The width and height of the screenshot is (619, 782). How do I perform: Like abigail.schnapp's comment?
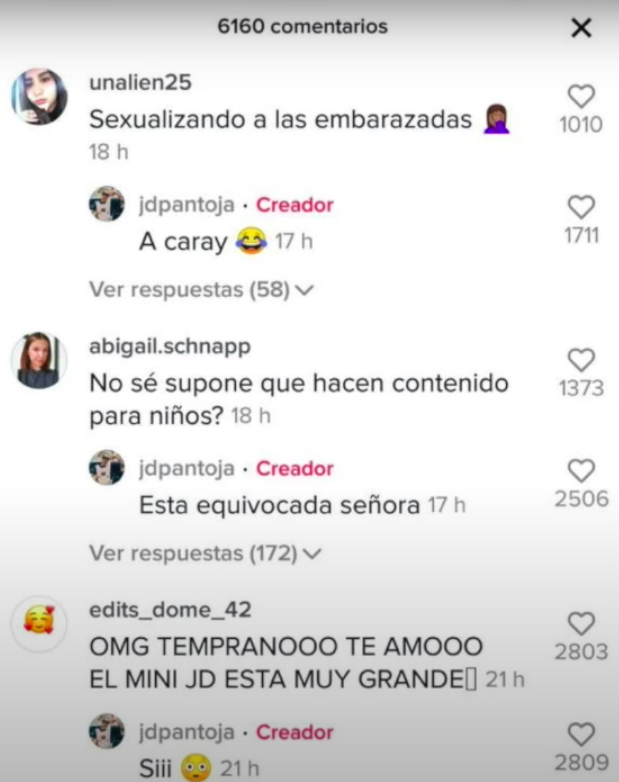coord(581,360)
